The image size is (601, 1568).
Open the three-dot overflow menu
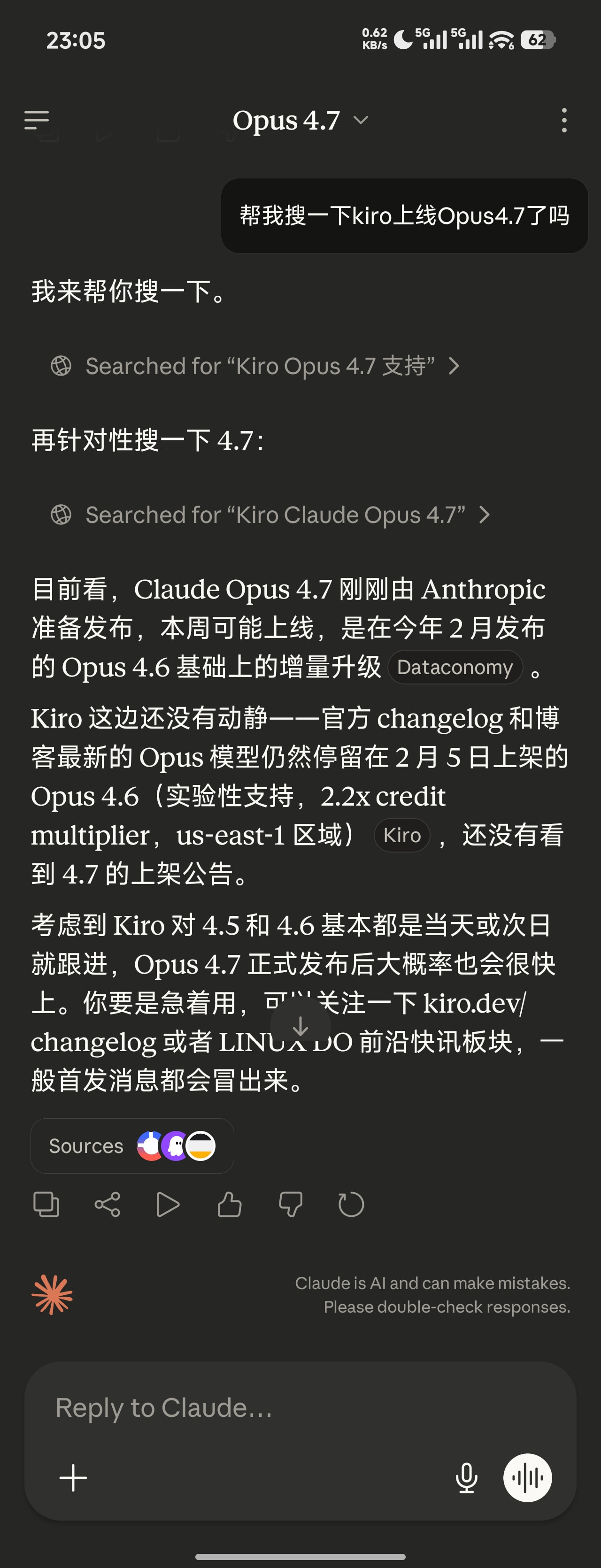point(564,120)
